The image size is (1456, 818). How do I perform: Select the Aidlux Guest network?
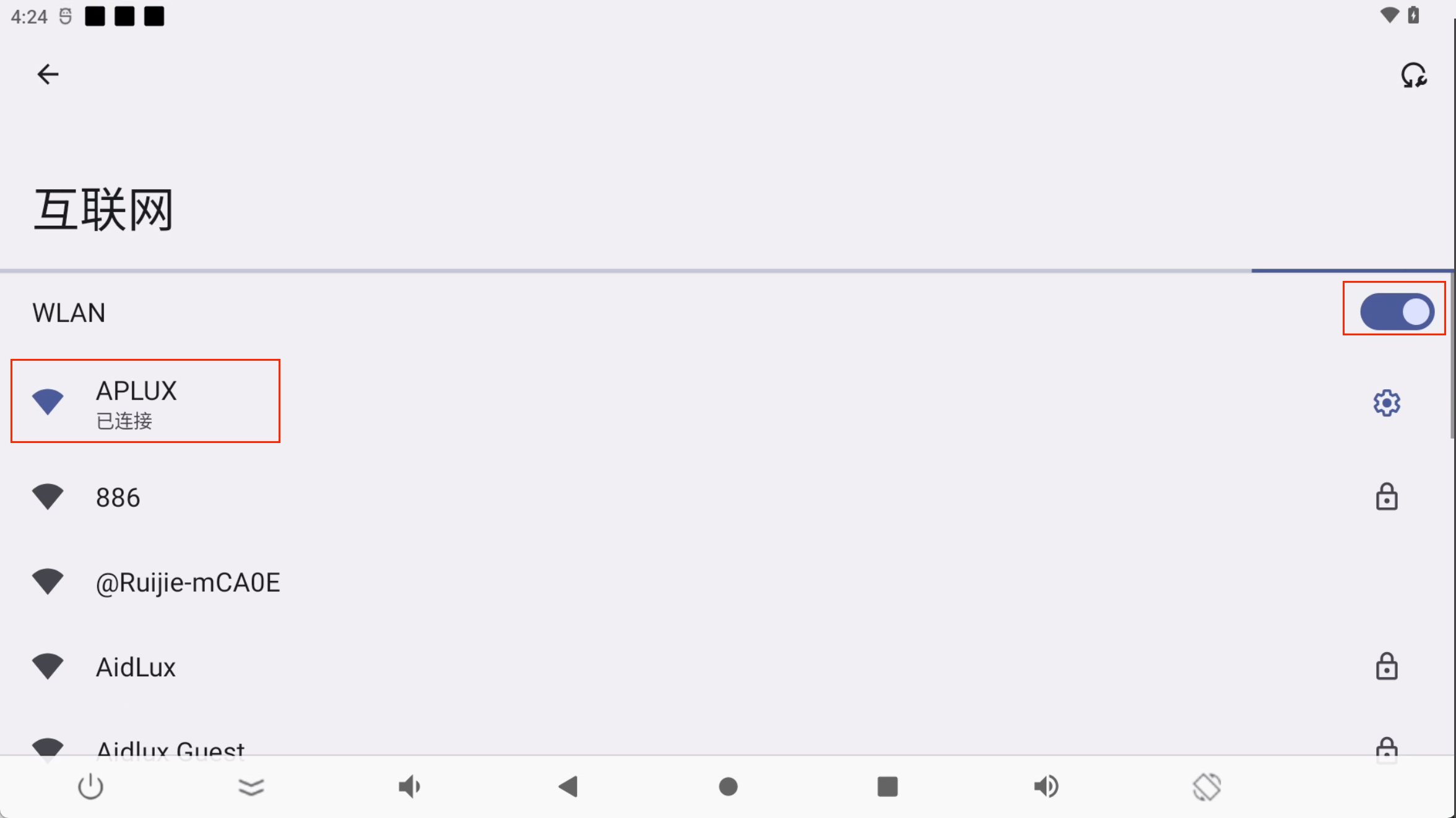[x=170, y=747]
